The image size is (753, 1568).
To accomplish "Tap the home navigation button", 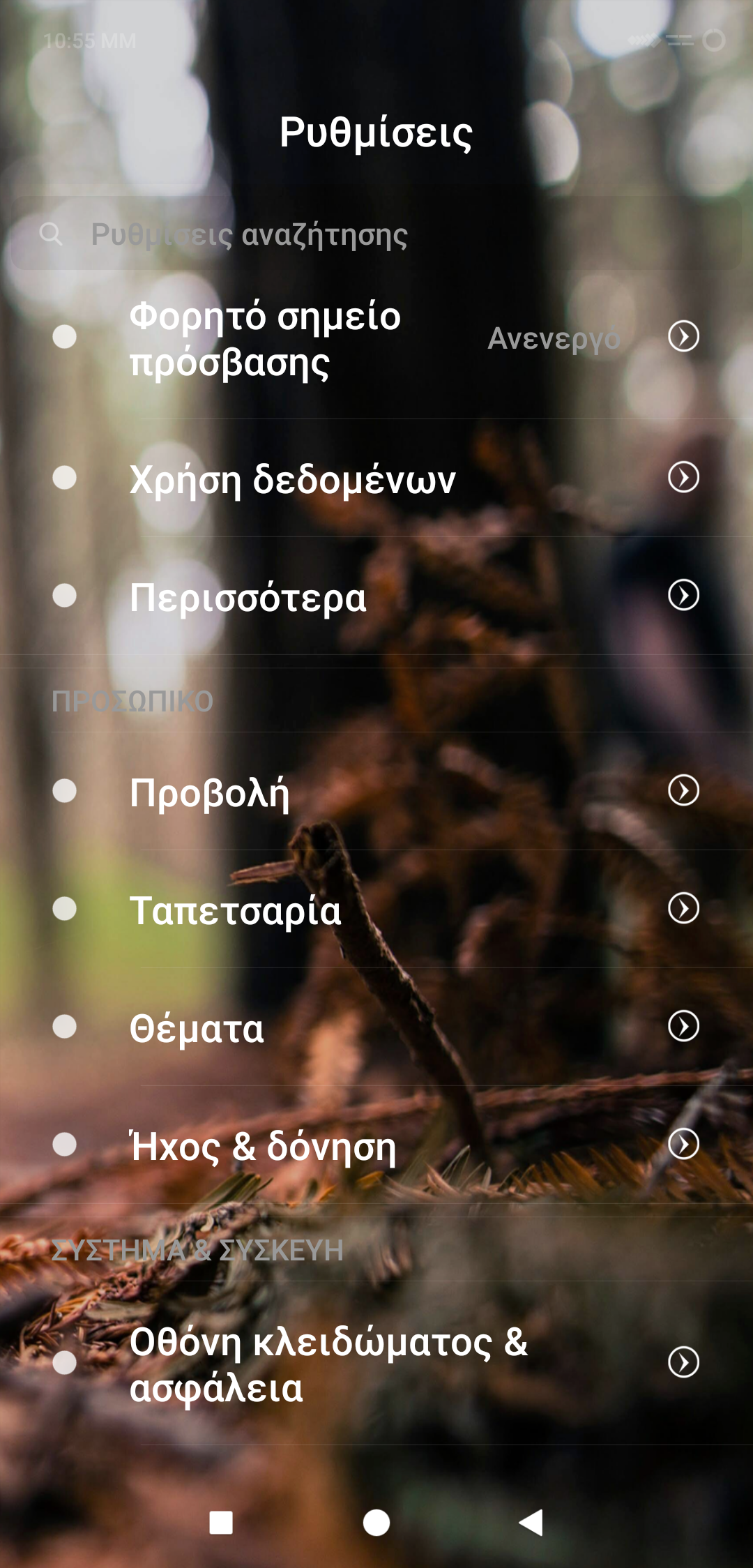I will coord(376,1523).
